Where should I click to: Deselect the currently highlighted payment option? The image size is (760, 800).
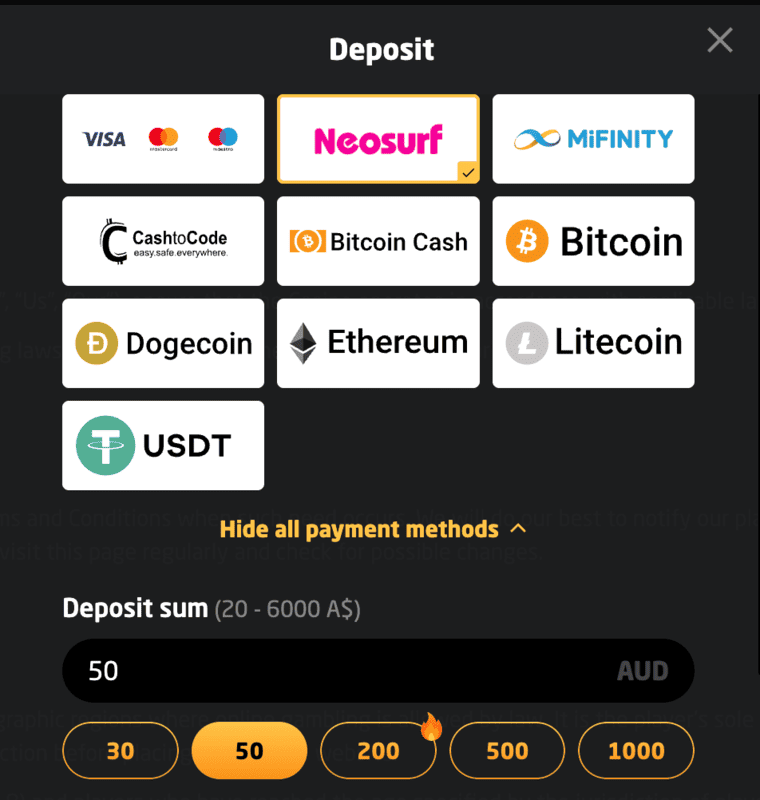pyautogui.click(x=378, y=139)
